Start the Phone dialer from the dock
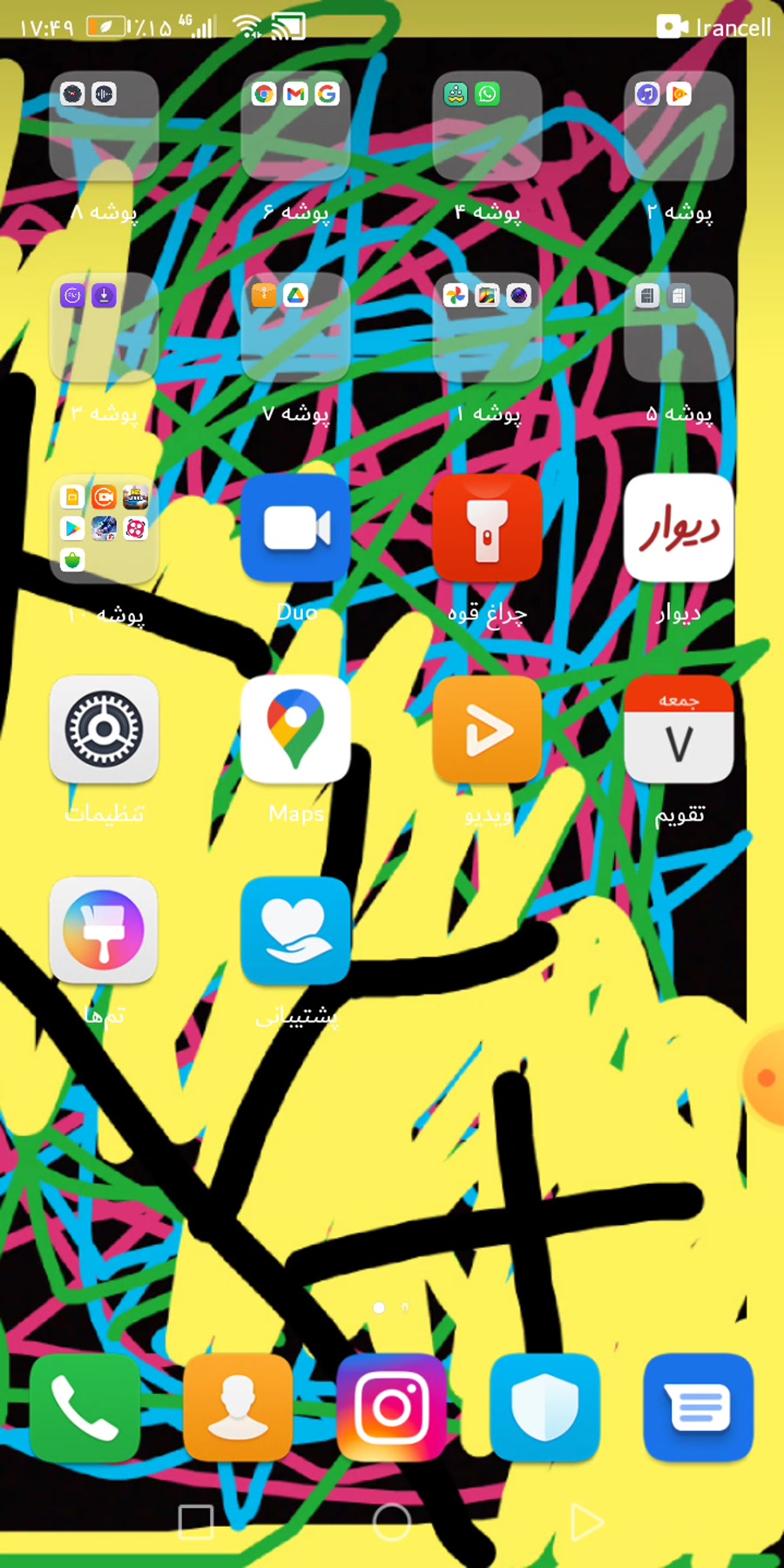 point(84,1408)
